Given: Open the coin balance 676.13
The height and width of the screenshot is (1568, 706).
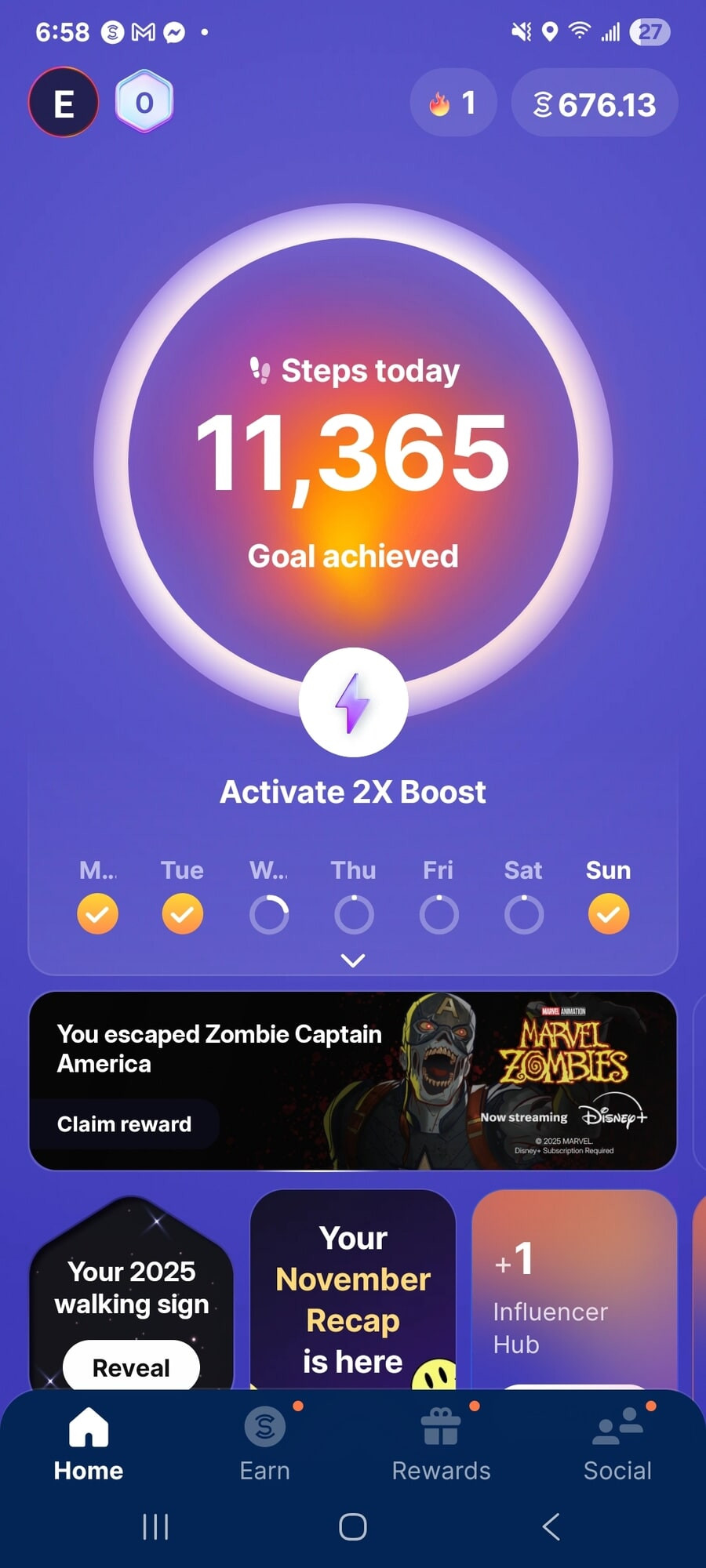Looking at the screenshot, I should [594, 103].
